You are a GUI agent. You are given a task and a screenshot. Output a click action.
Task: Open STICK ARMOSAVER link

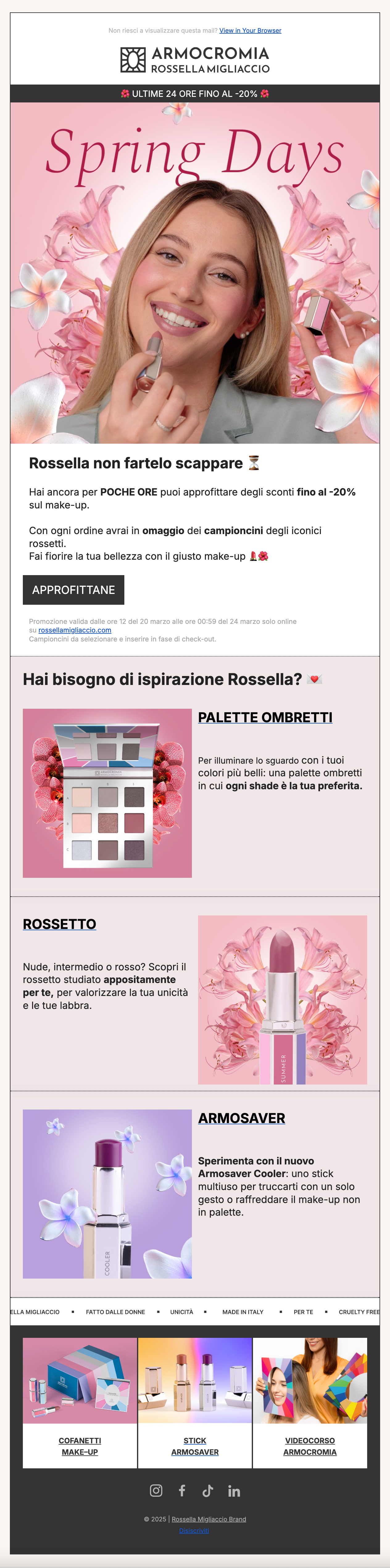pos(195,1446)
